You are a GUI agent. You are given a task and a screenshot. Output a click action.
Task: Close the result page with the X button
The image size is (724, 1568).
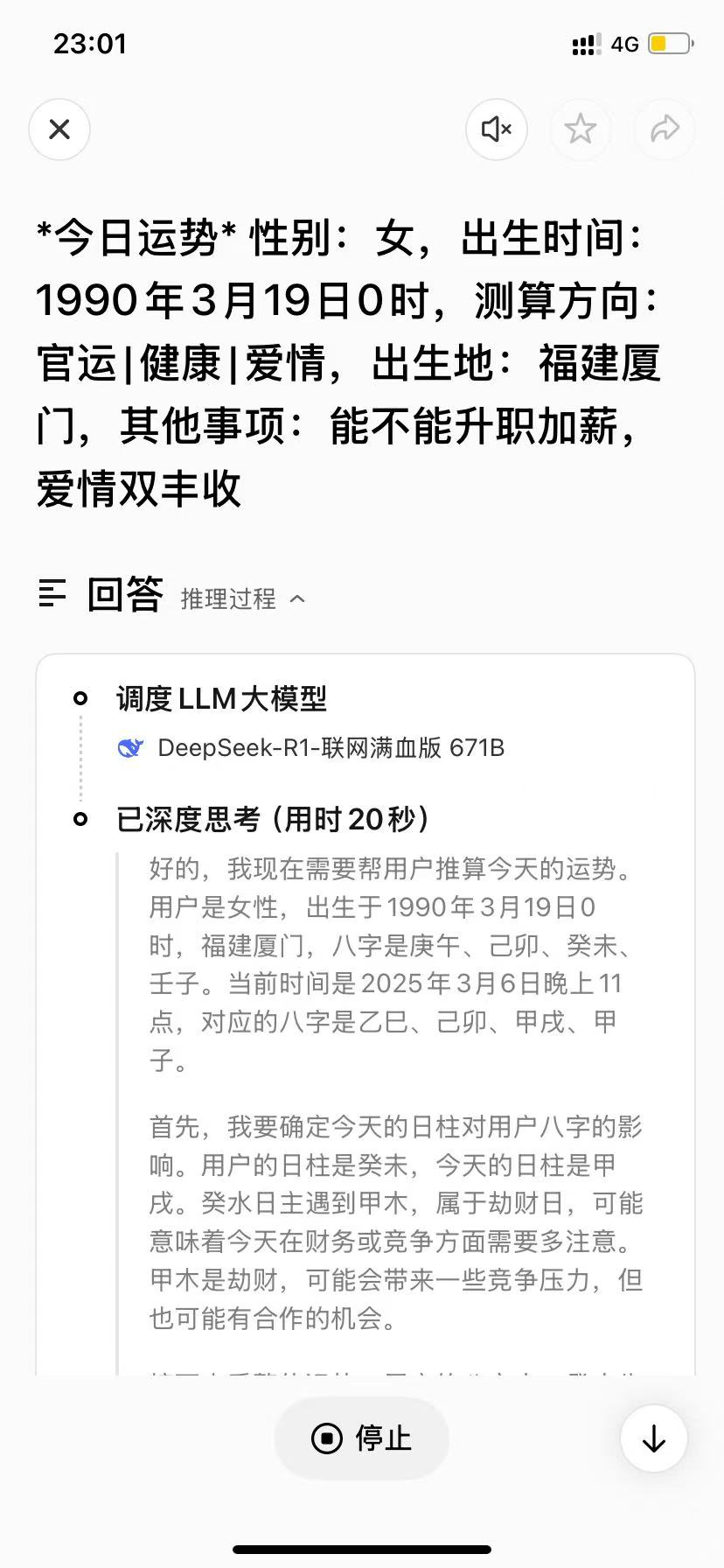tap(59, 129)
